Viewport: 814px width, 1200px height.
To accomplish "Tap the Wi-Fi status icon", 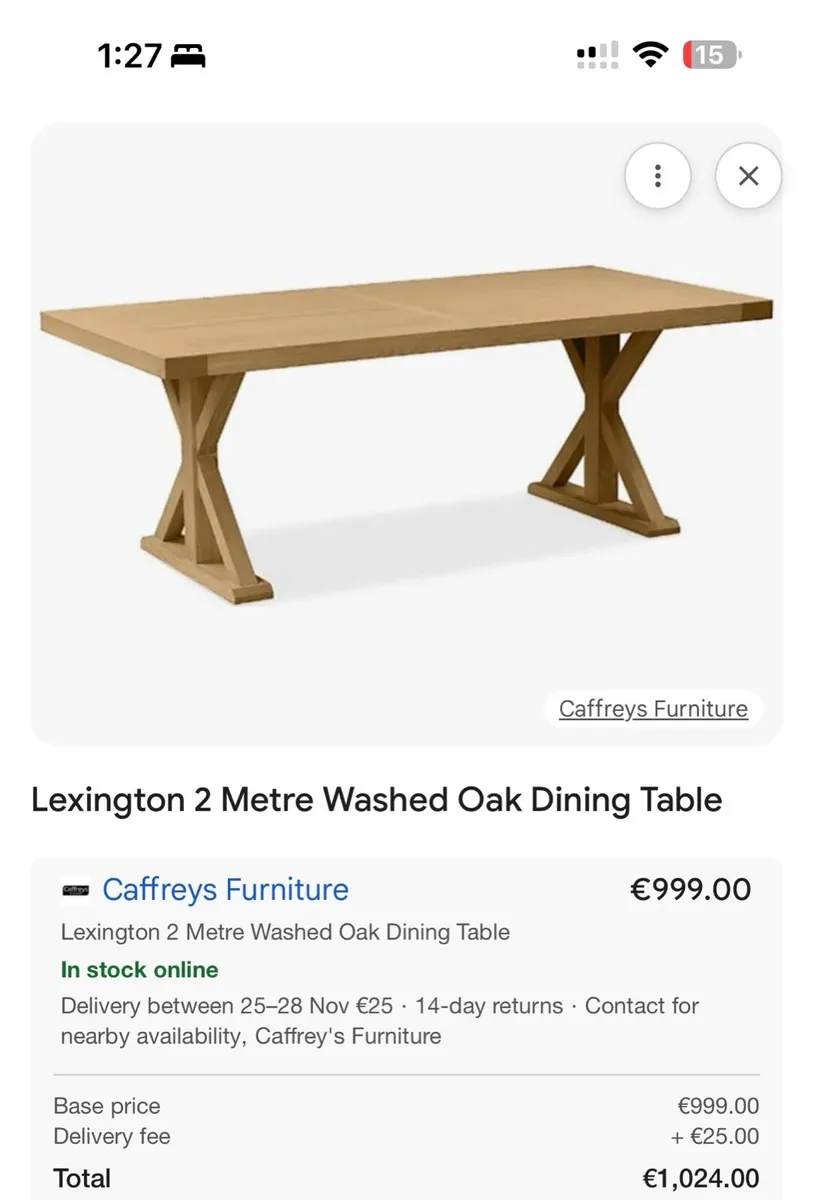I will (652, 55).
